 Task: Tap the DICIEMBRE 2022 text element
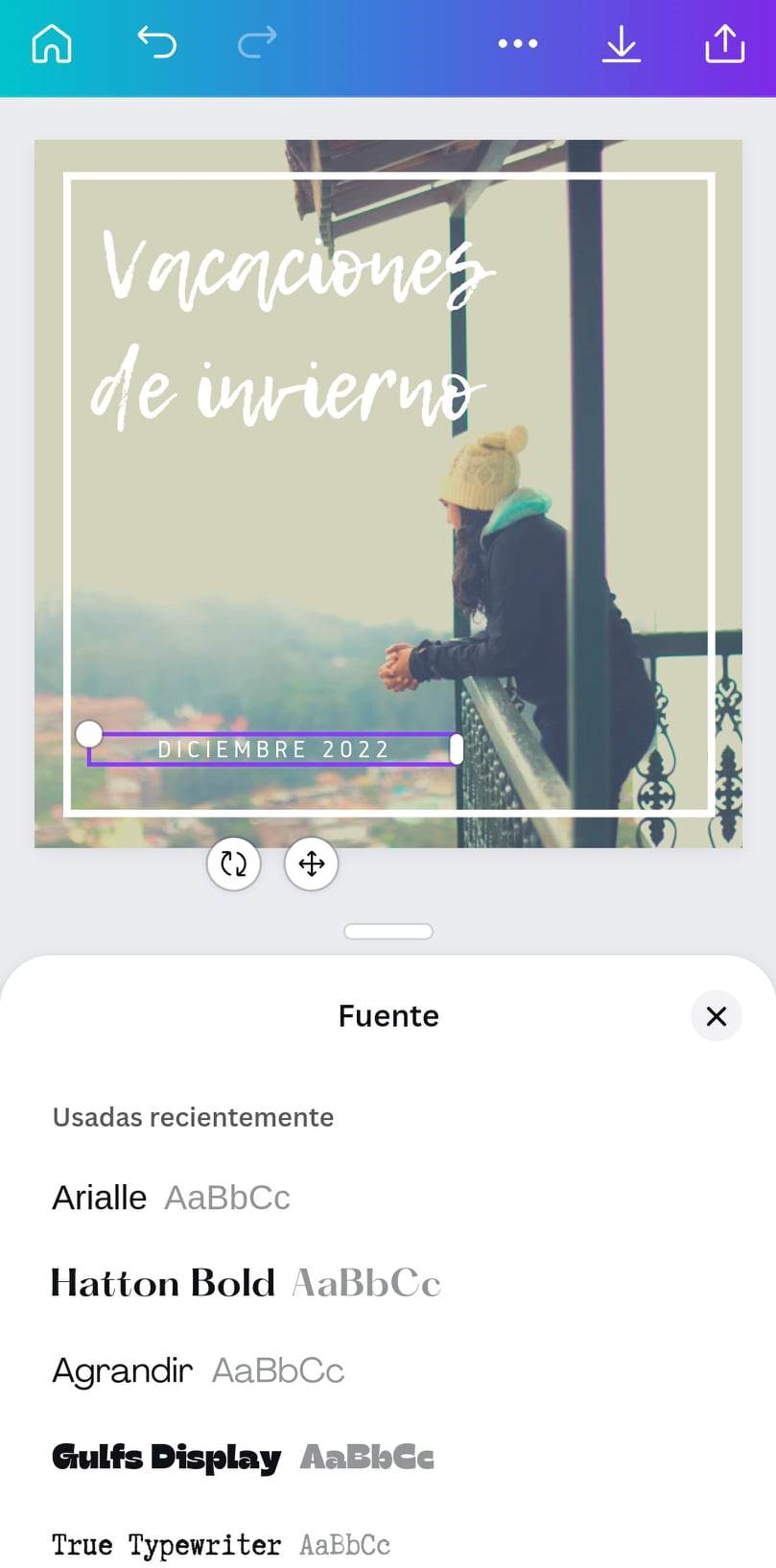tap(272, 749)
